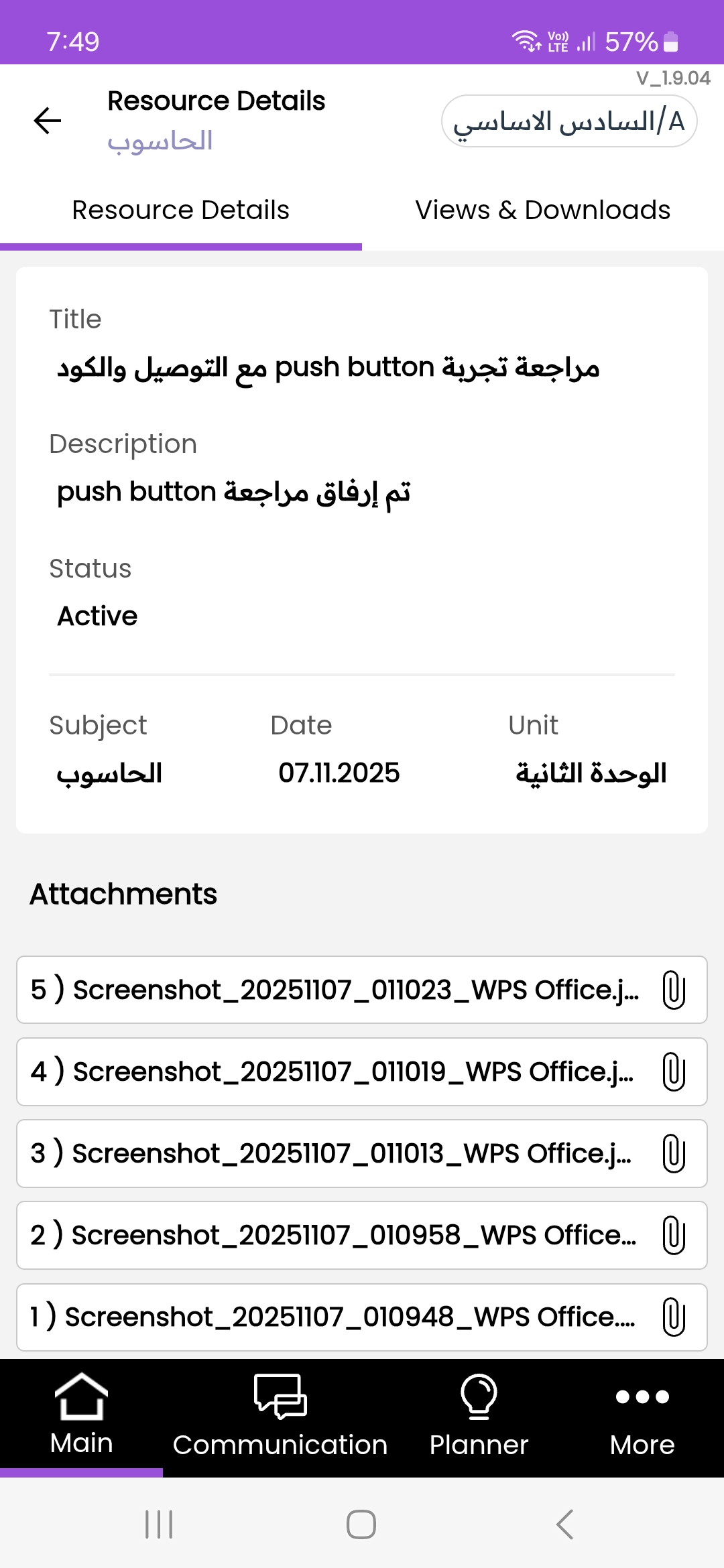Open the class selector السادس الاساسي/A
This screenshot has height=1568, width=724.
[568, 121]
